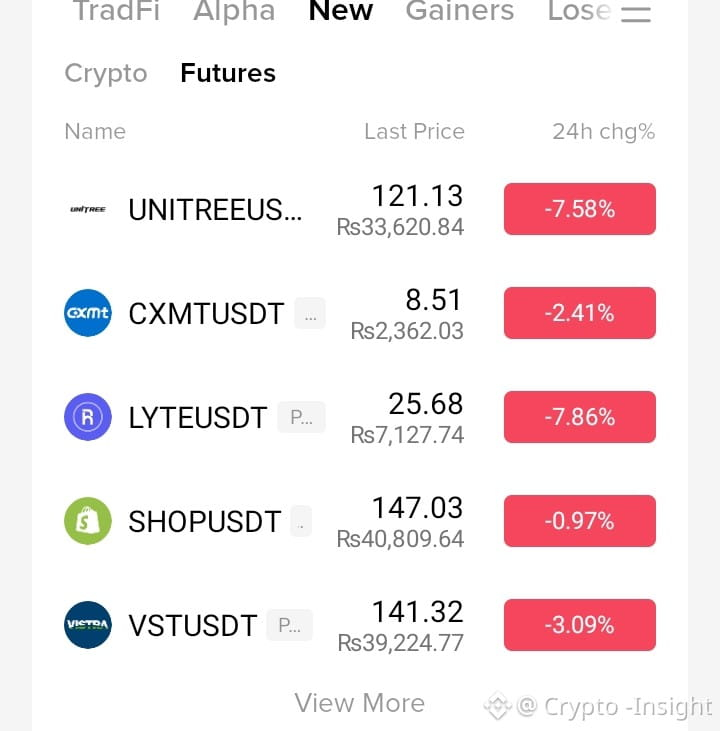This screenshot has width=720, height=731.
Task: Open the CXMTUSDT futures row
Action: [360, 313]
